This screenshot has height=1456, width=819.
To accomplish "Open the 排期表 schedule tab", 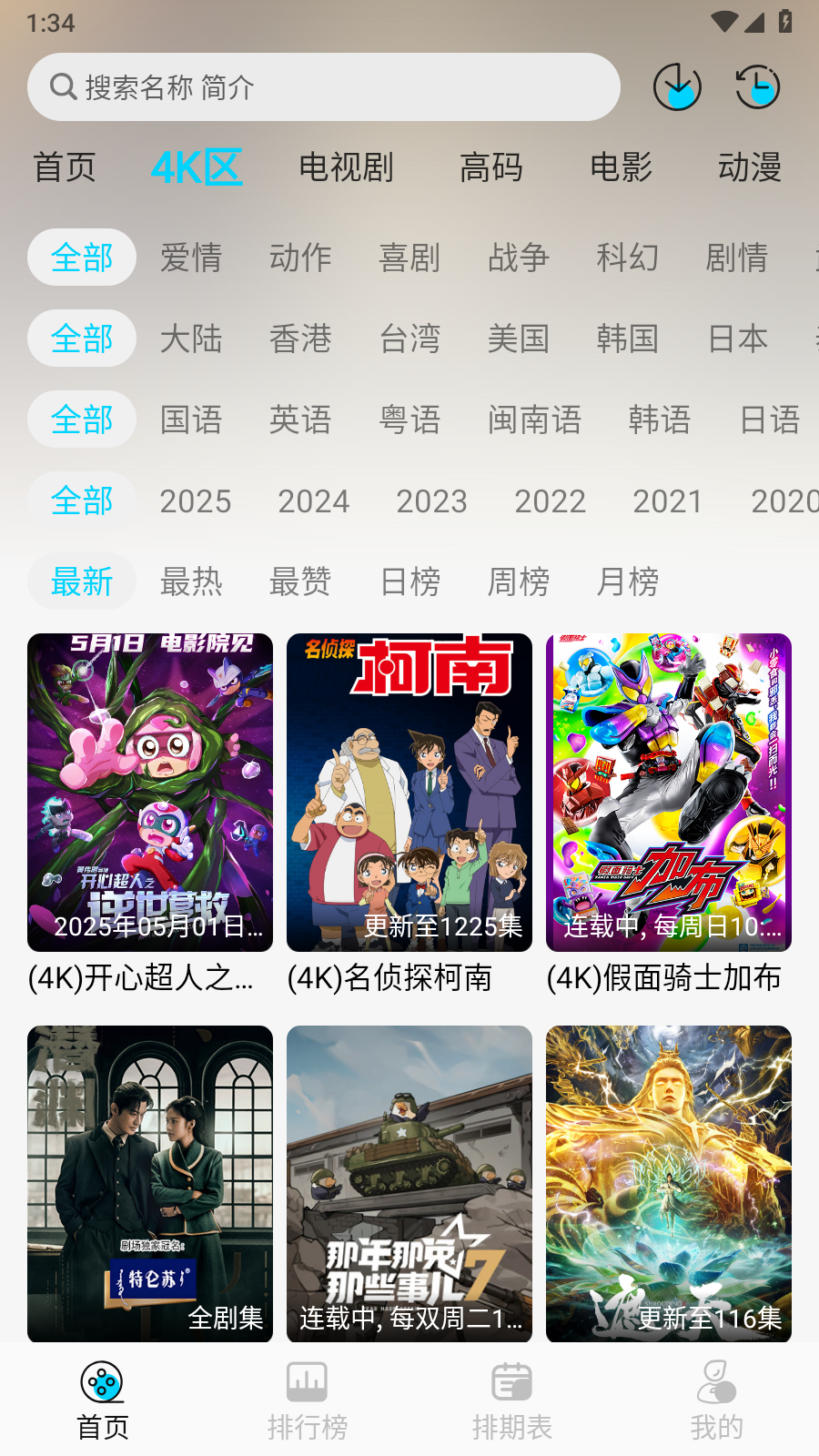I will coord(512,1400).
